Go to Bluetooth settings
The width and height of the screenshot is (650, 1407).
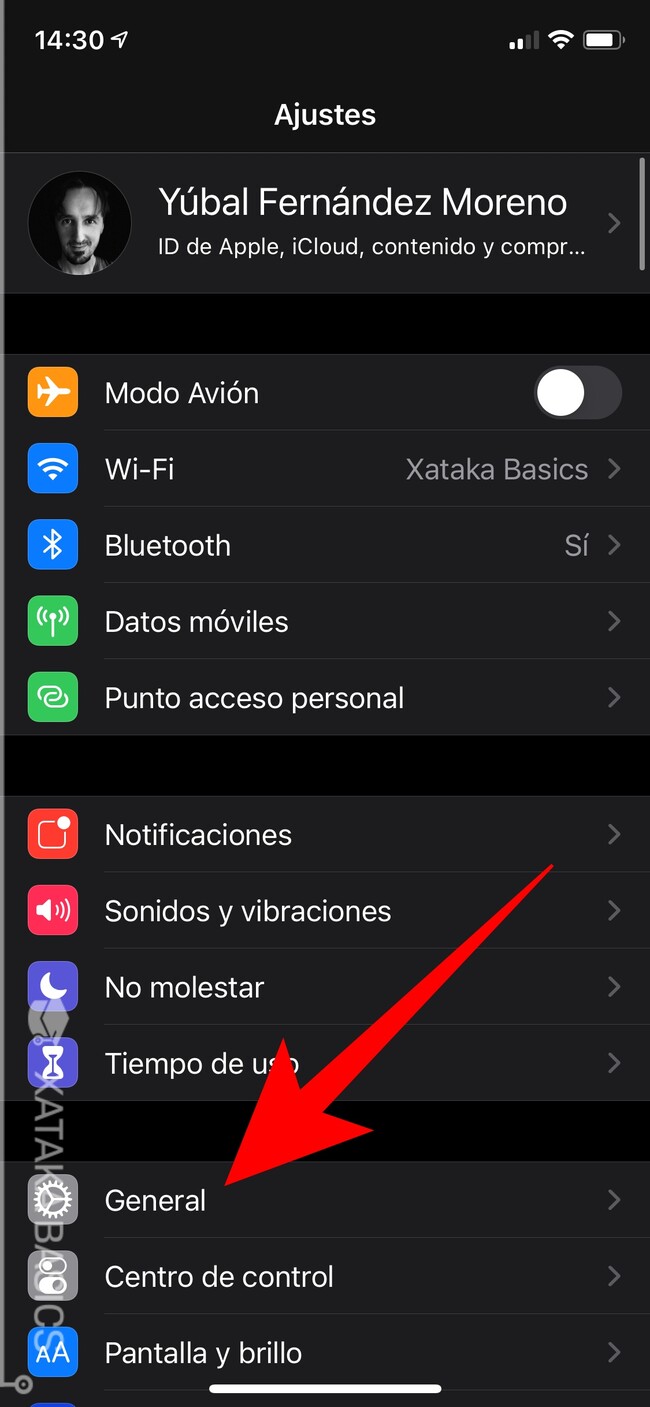pyautogui.click(x=325, y=545)
